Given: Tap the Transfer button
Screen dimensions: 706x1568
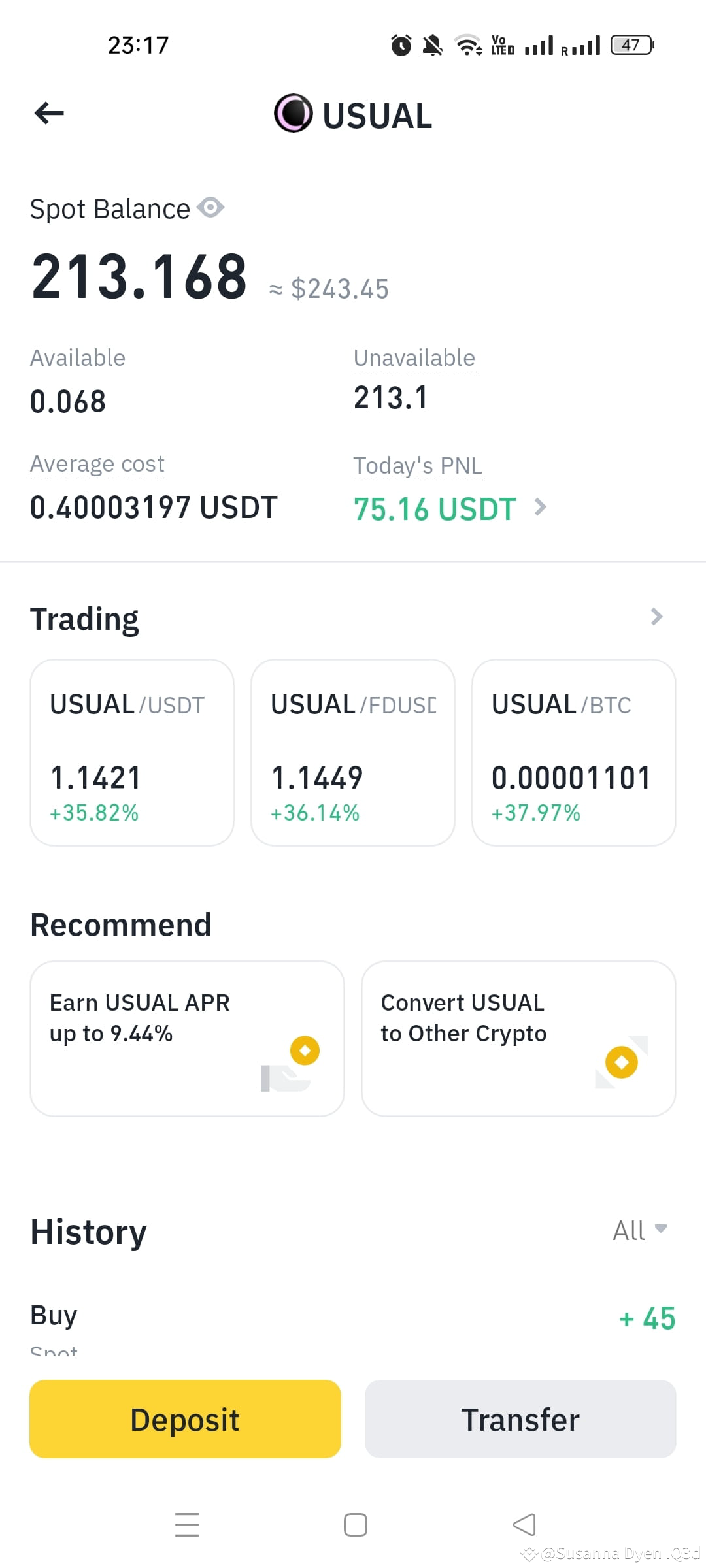Looking at the screenshot, I should click(x=520, y=1418).
